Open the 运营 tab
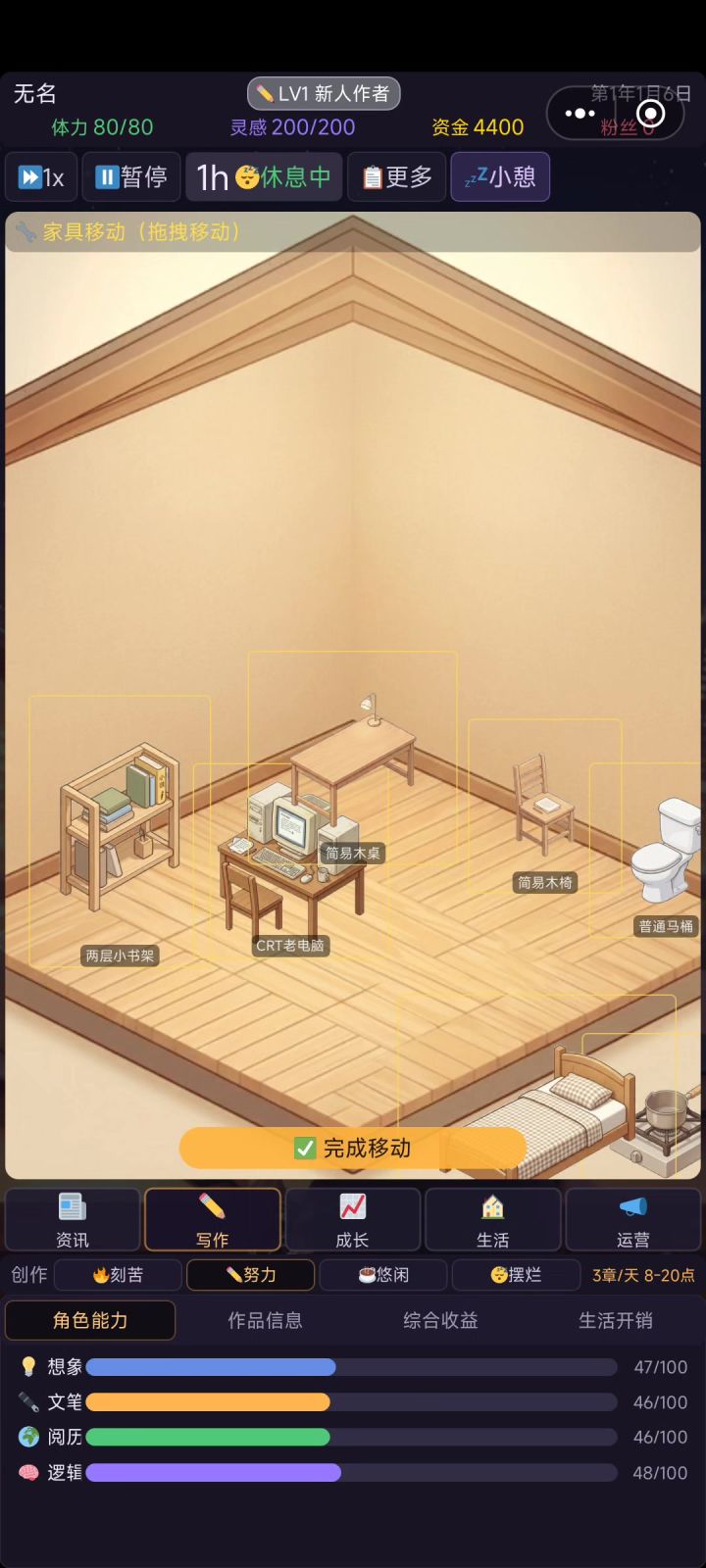This screenshot has width=706, height=1568. tap(633, 1220)
